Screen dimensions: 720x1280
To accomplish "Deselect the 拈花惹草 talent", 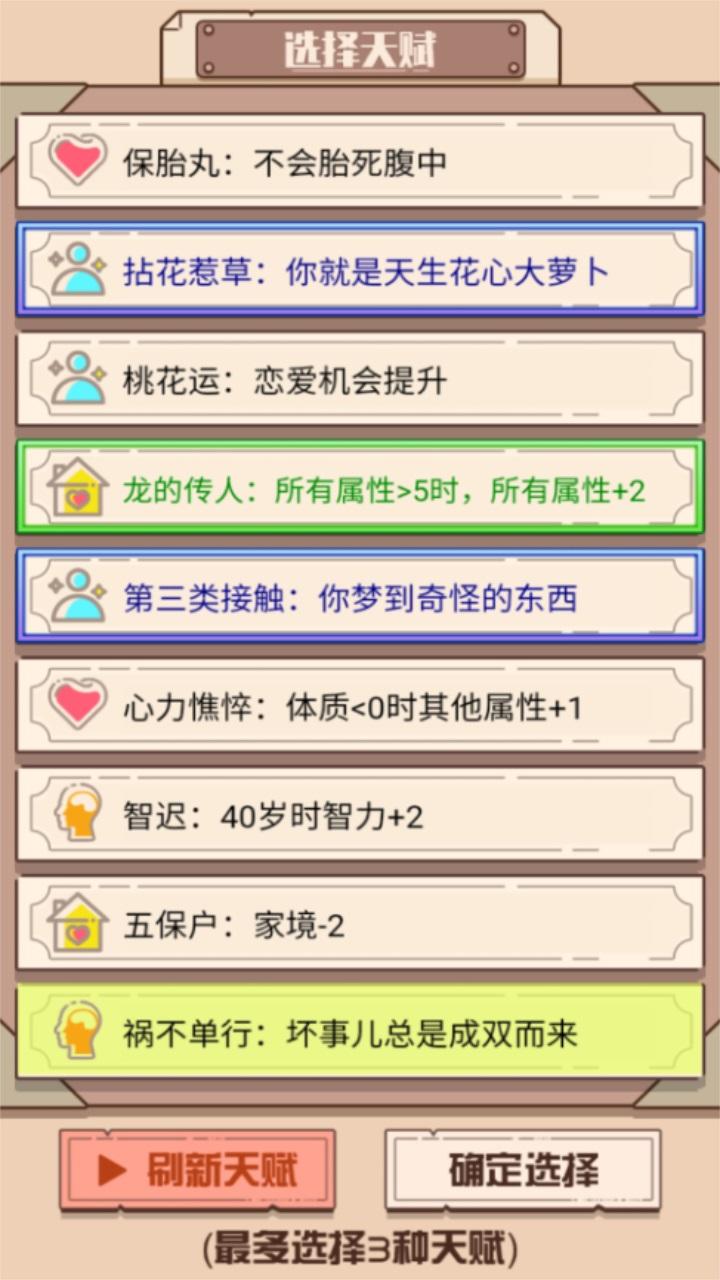I will (x=360, y=270).
